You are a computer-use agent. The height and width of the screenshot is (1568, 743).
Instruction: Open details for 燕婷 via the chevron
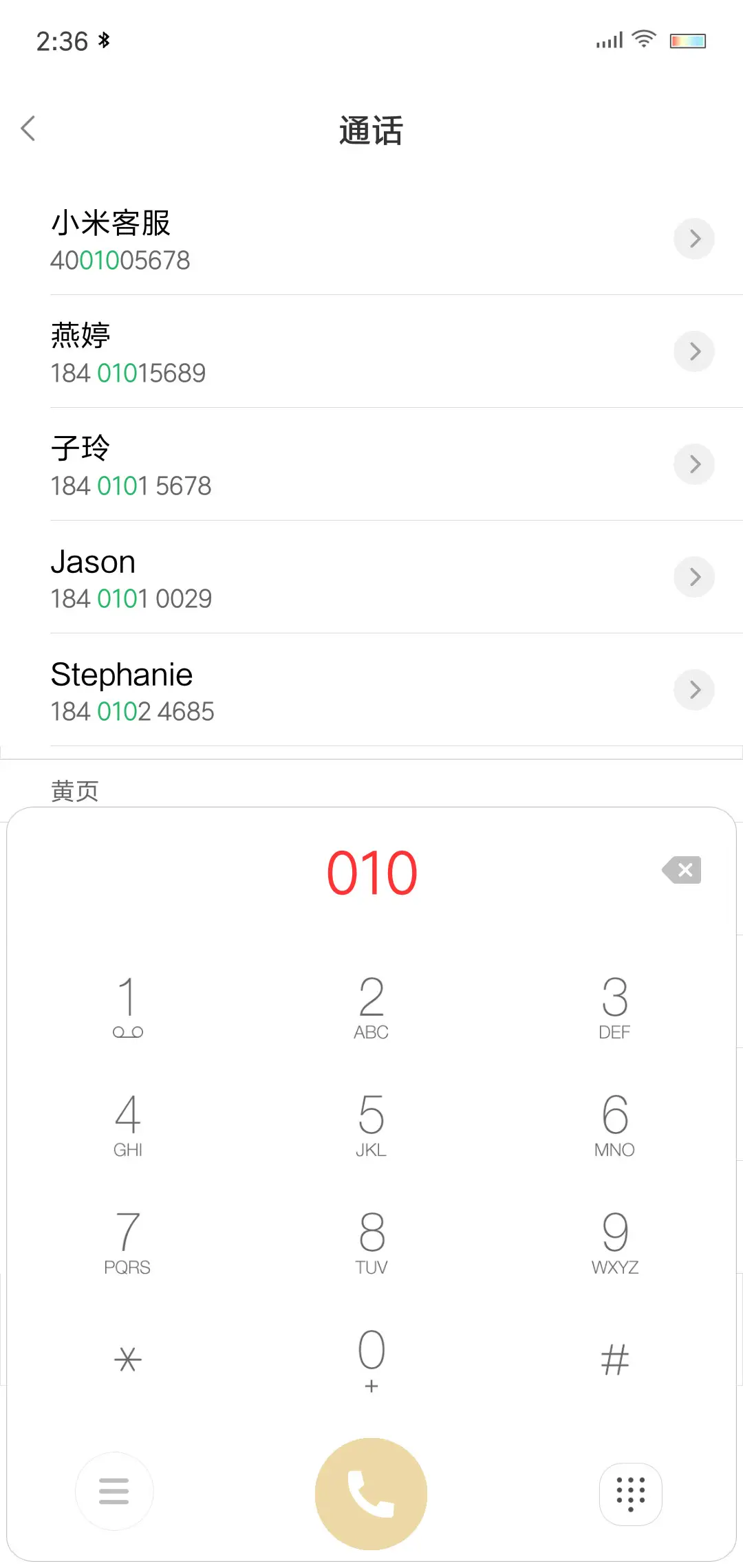tap(694, 351)
